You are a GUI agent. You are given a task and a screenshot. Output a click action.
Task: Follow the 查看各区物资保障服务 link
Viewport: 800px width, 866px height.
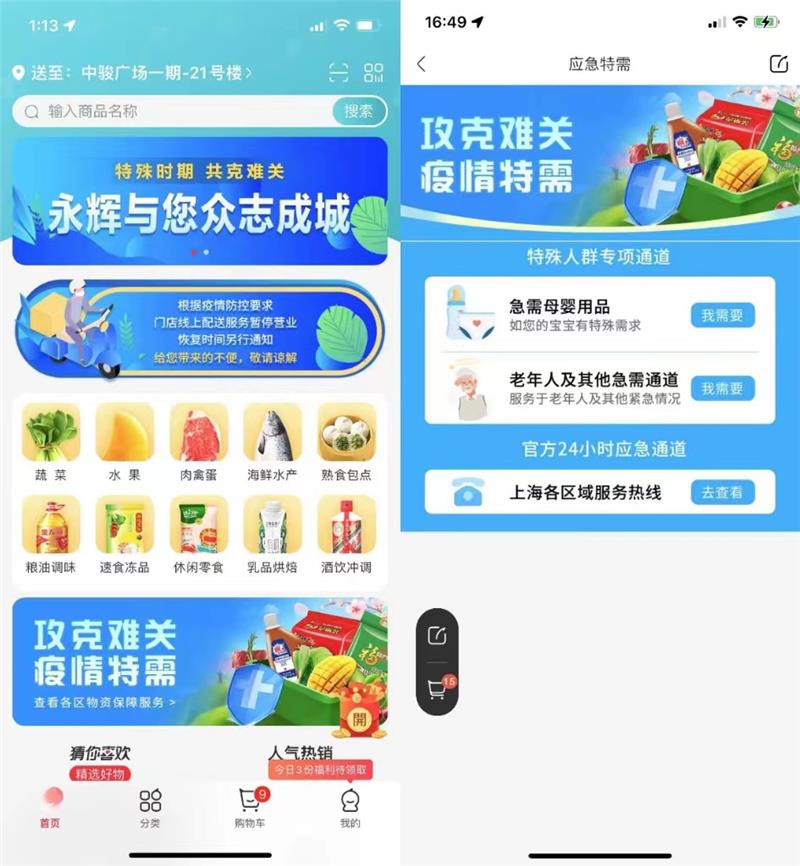[x=104, y=702]
